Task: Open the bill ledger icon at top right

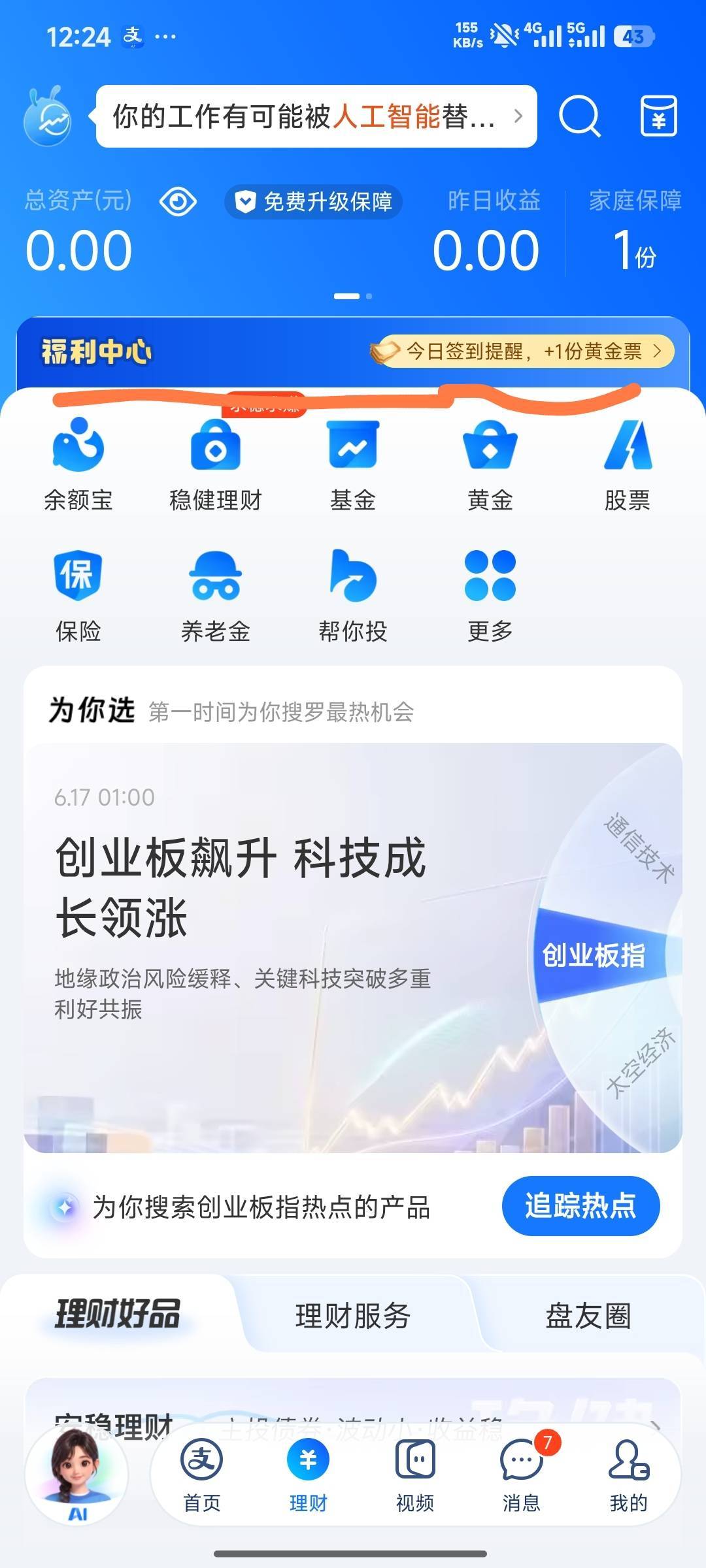Action: pyautogui.click(x=658, y=116)
